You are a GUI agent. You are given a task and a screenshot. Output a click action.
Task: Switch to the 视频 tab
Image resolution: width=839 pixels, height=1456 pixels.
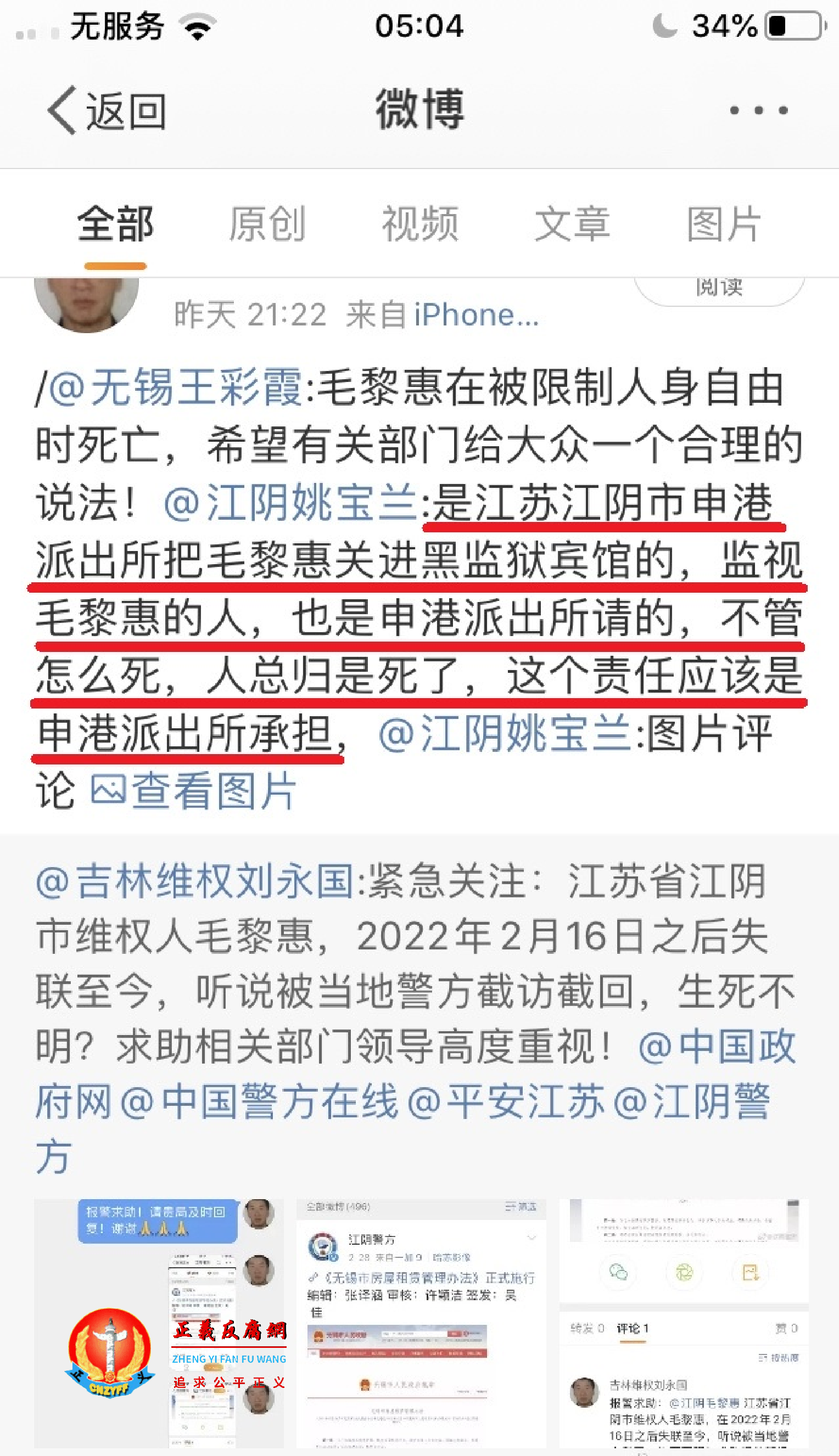tap(420, 224)
